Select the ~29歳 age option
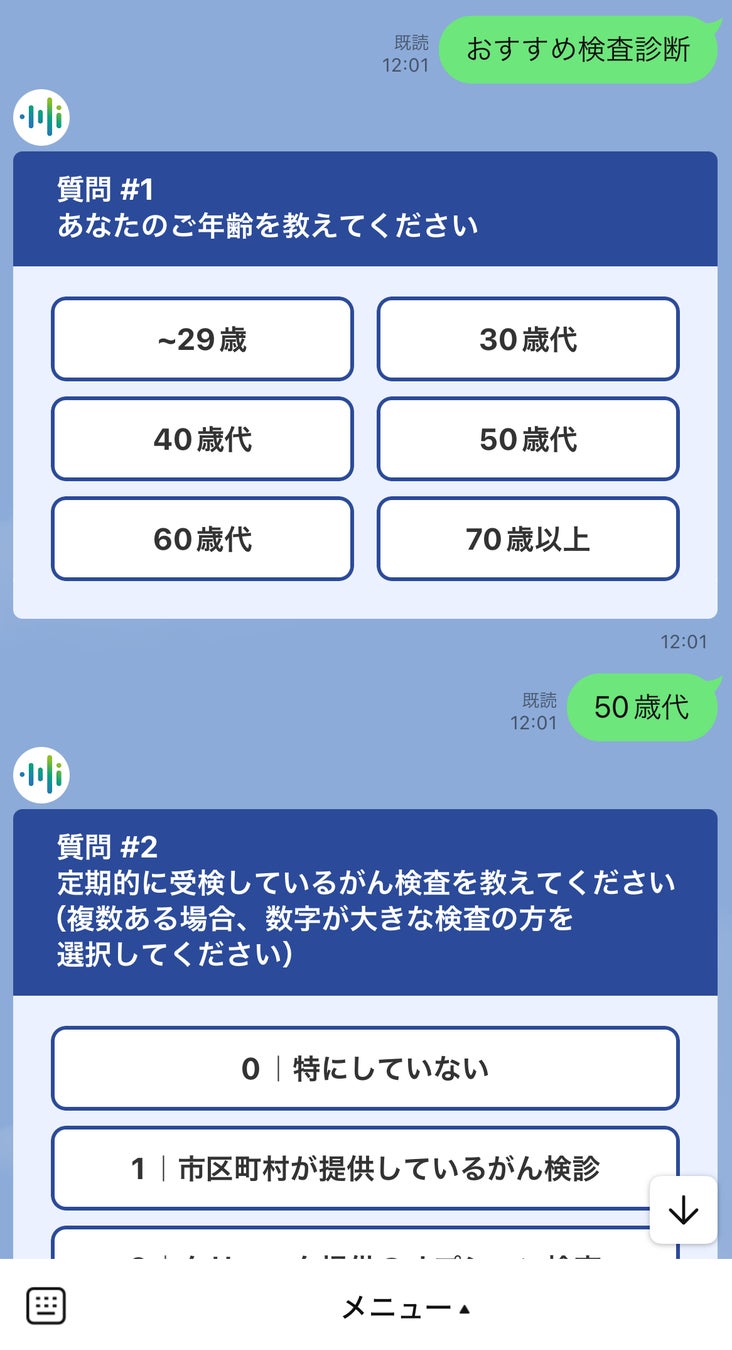The width and height of the screenshot is (732, 1350). [x=202, y=339]
